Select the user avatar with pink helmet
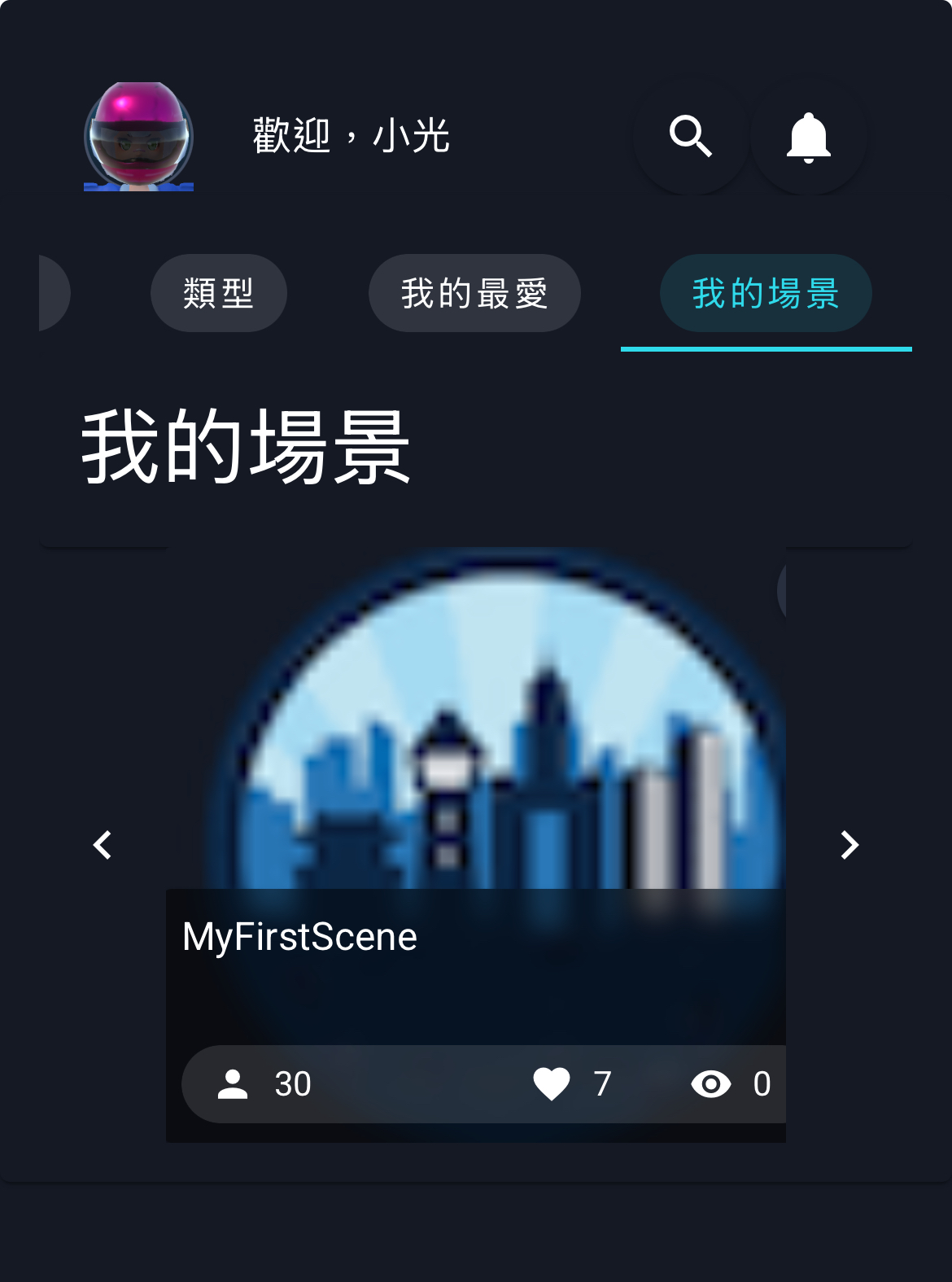 138,138
